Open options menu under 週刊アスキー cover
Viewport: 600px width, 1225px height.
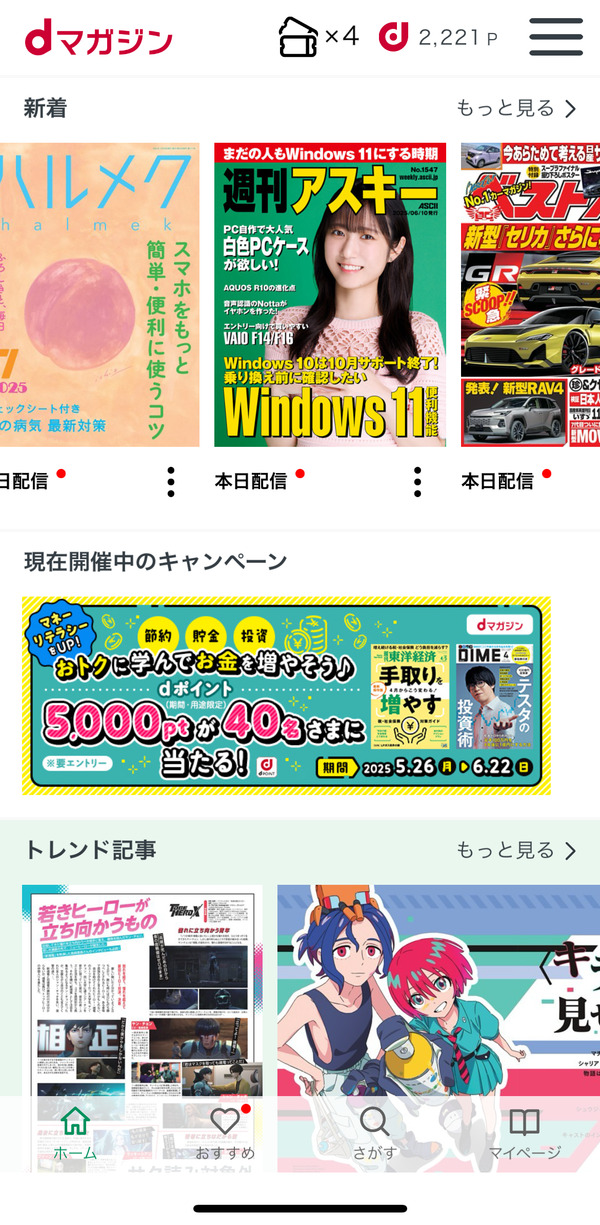(417, 481)
